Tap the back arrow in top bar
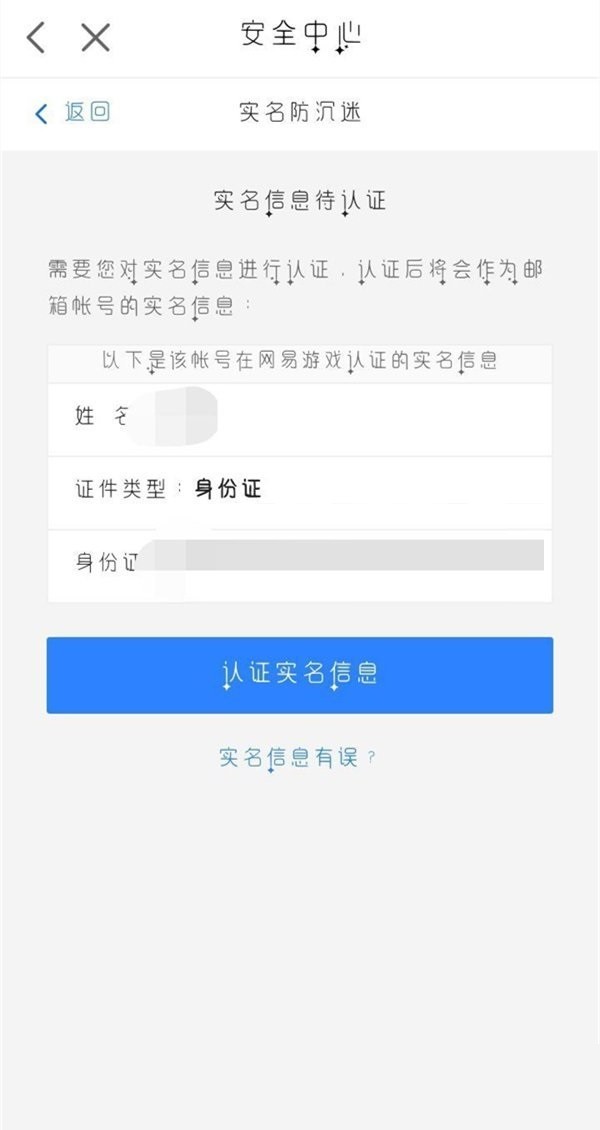 pyautogui.click(x=36, y=38)
